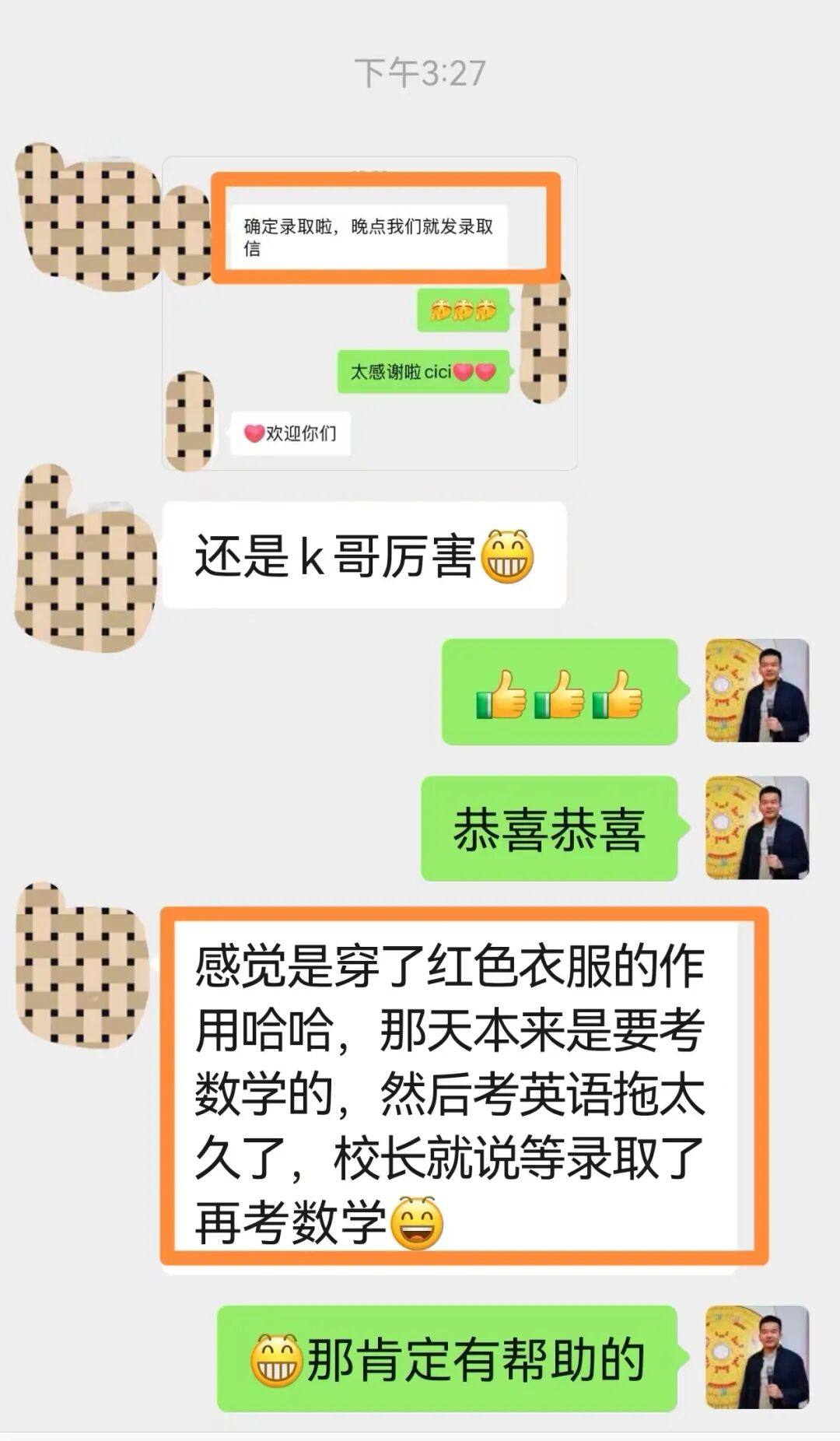Tap the avatar next to thumbs-up message

tap(757, 691)
